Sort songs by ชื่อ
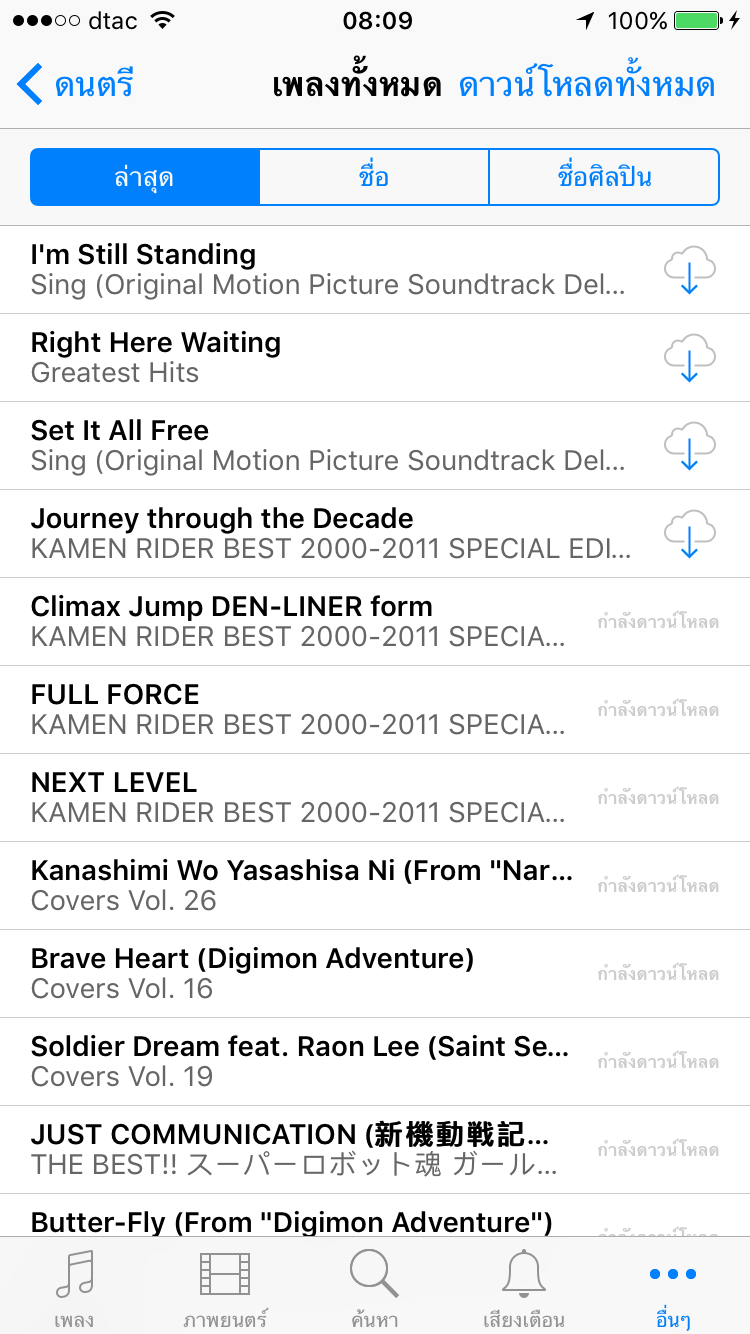This screenshot has width=750, height=1334. 374,178
